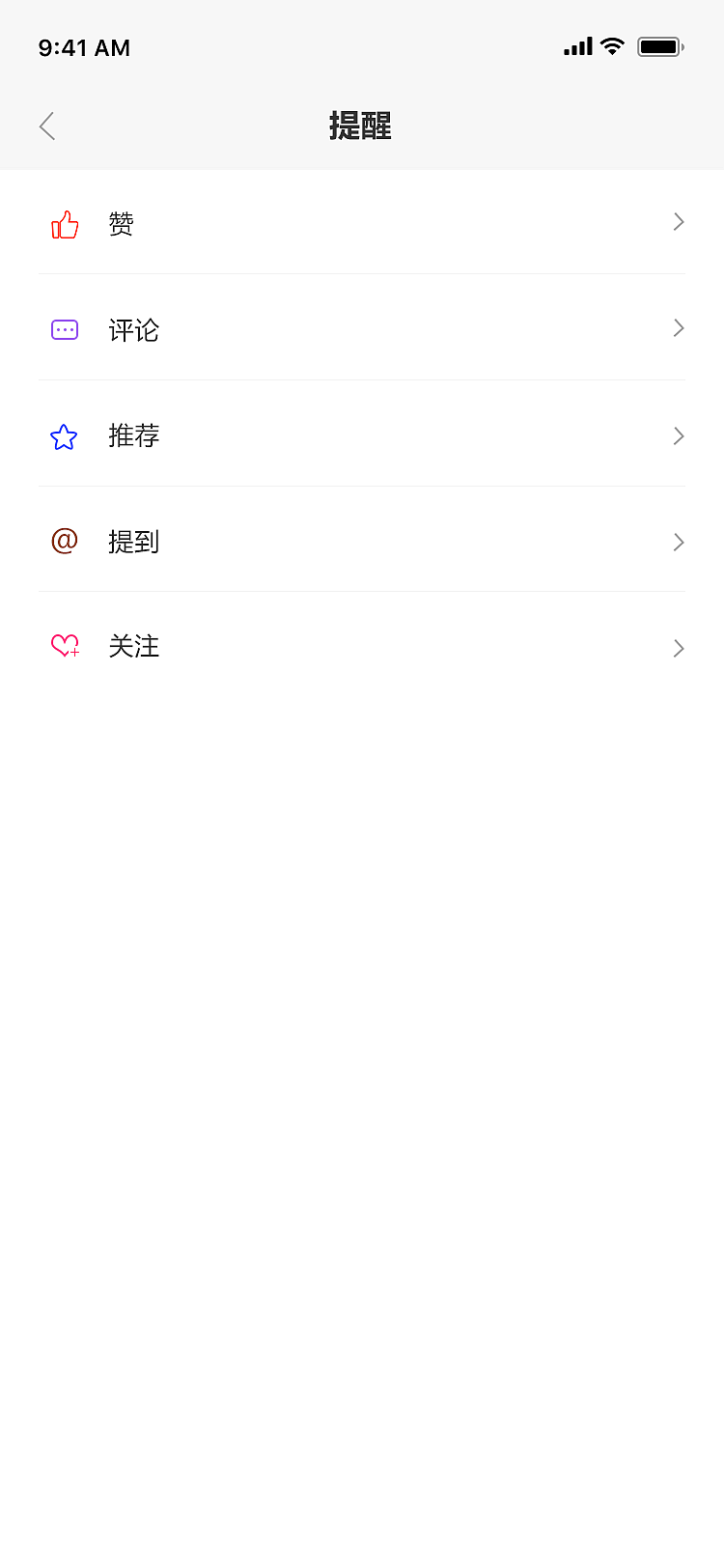Click the cellular signal bars icon

pyautogui.click(x=575, y=45)
